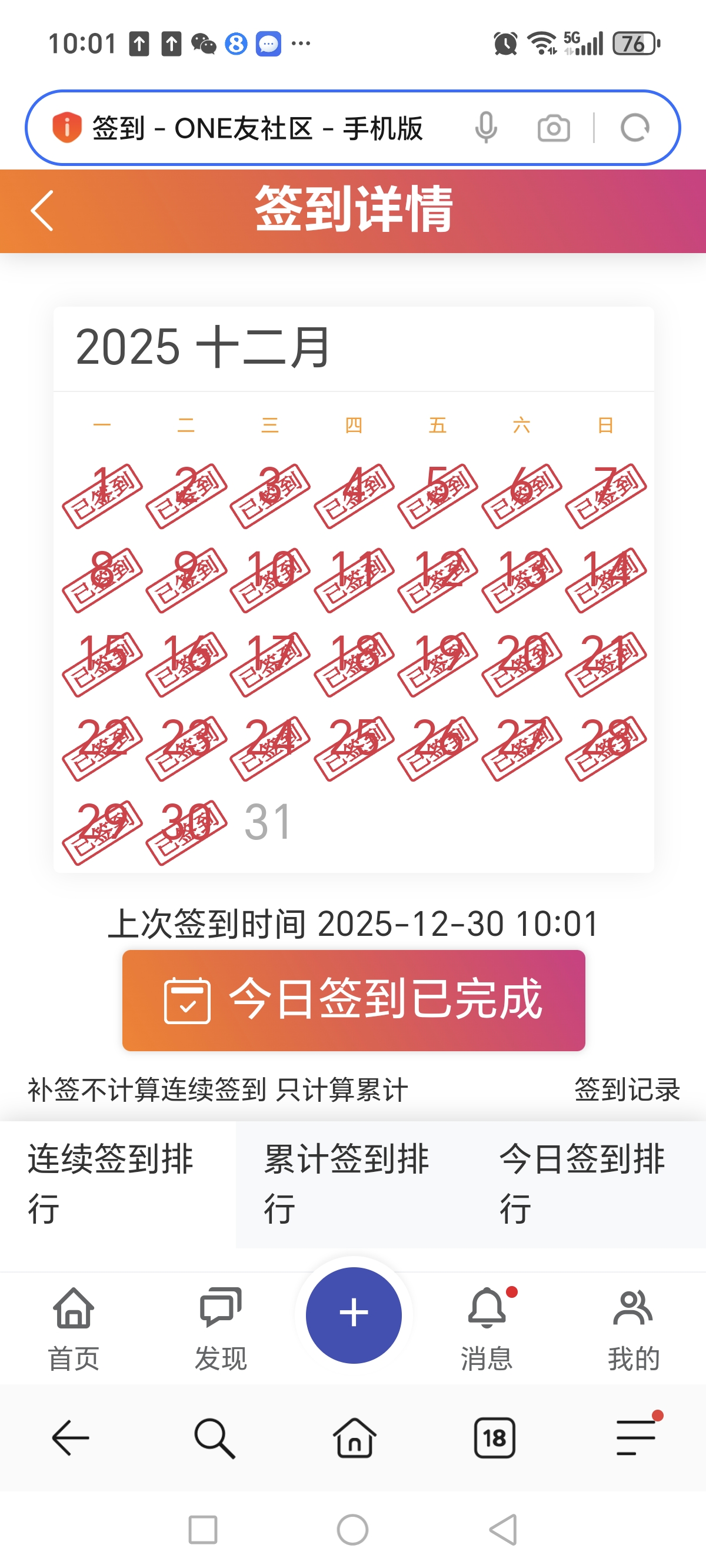Open browser search from the bottom toolbar
Image resolution: width=706 pixels, height=1568 pixels.
pyautogui.click(x=213, y=1437)
